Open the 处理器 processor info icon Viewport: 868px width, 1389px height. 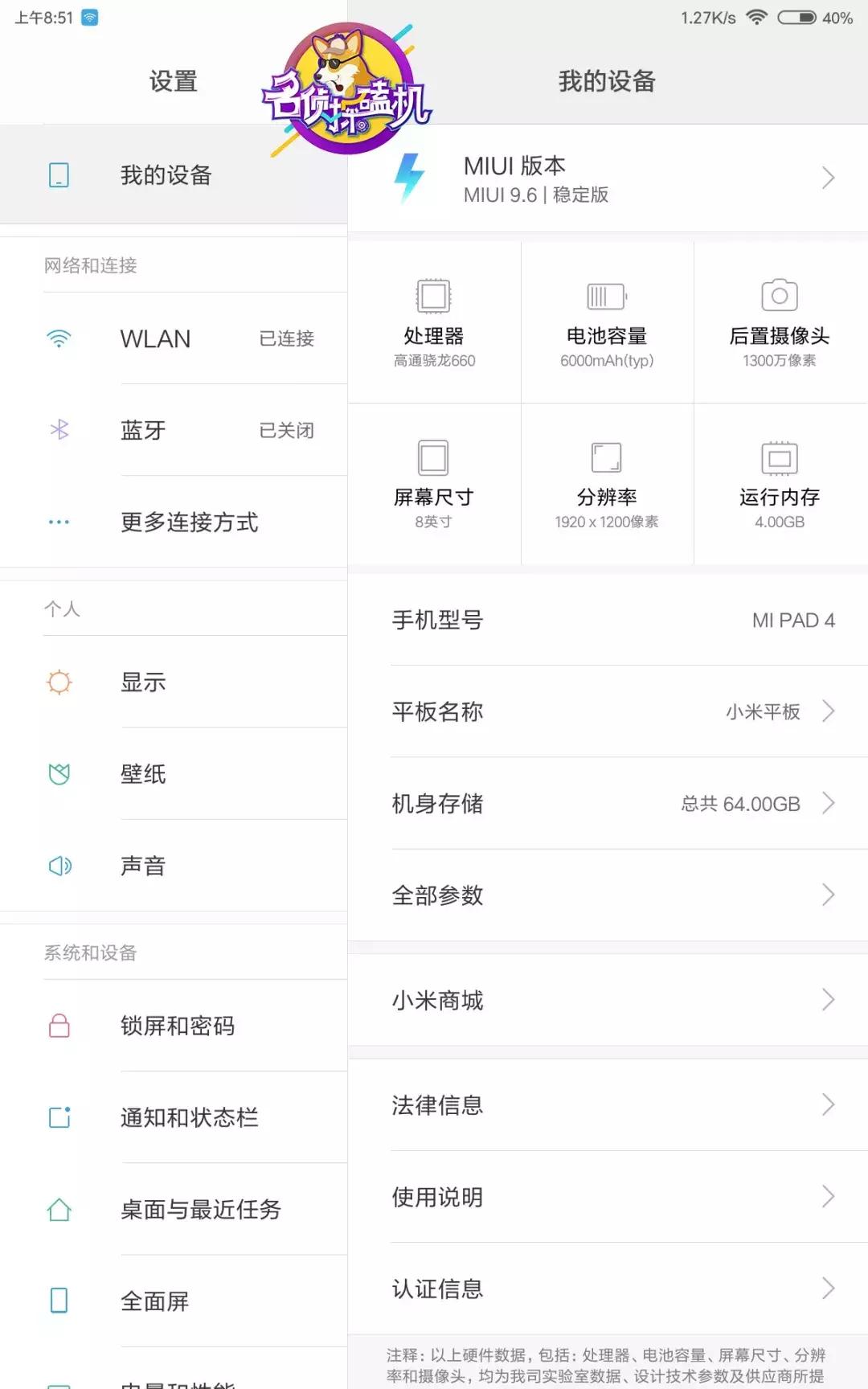[x=432, y=296]
